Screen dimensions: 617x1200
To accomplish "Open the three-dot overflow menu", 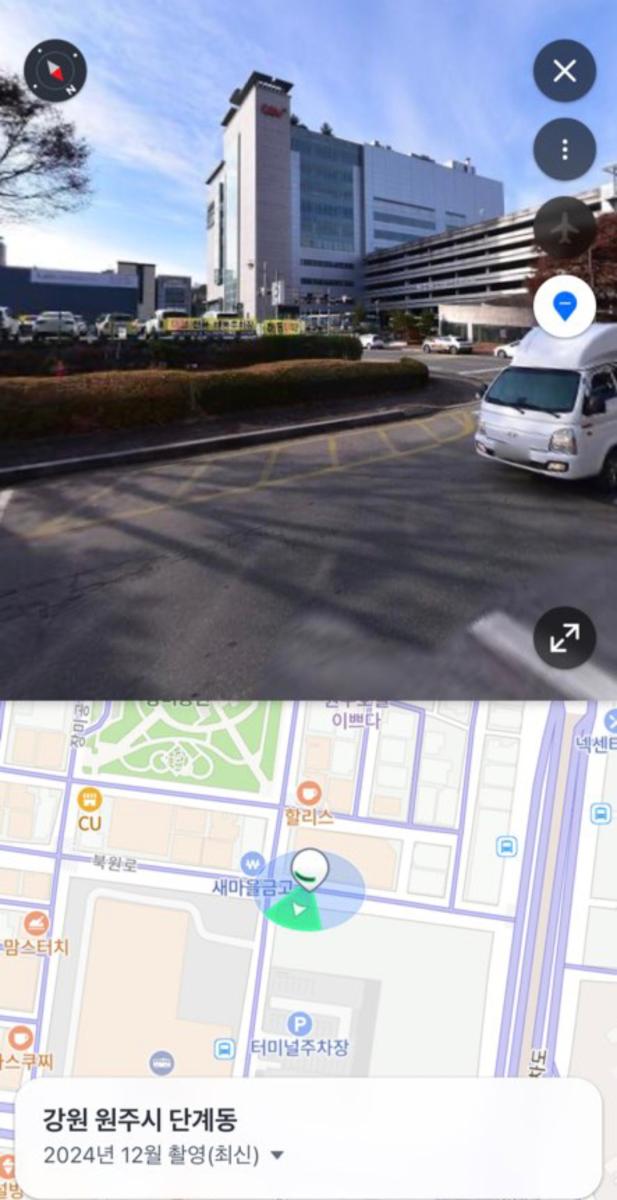I will point(565,150).
